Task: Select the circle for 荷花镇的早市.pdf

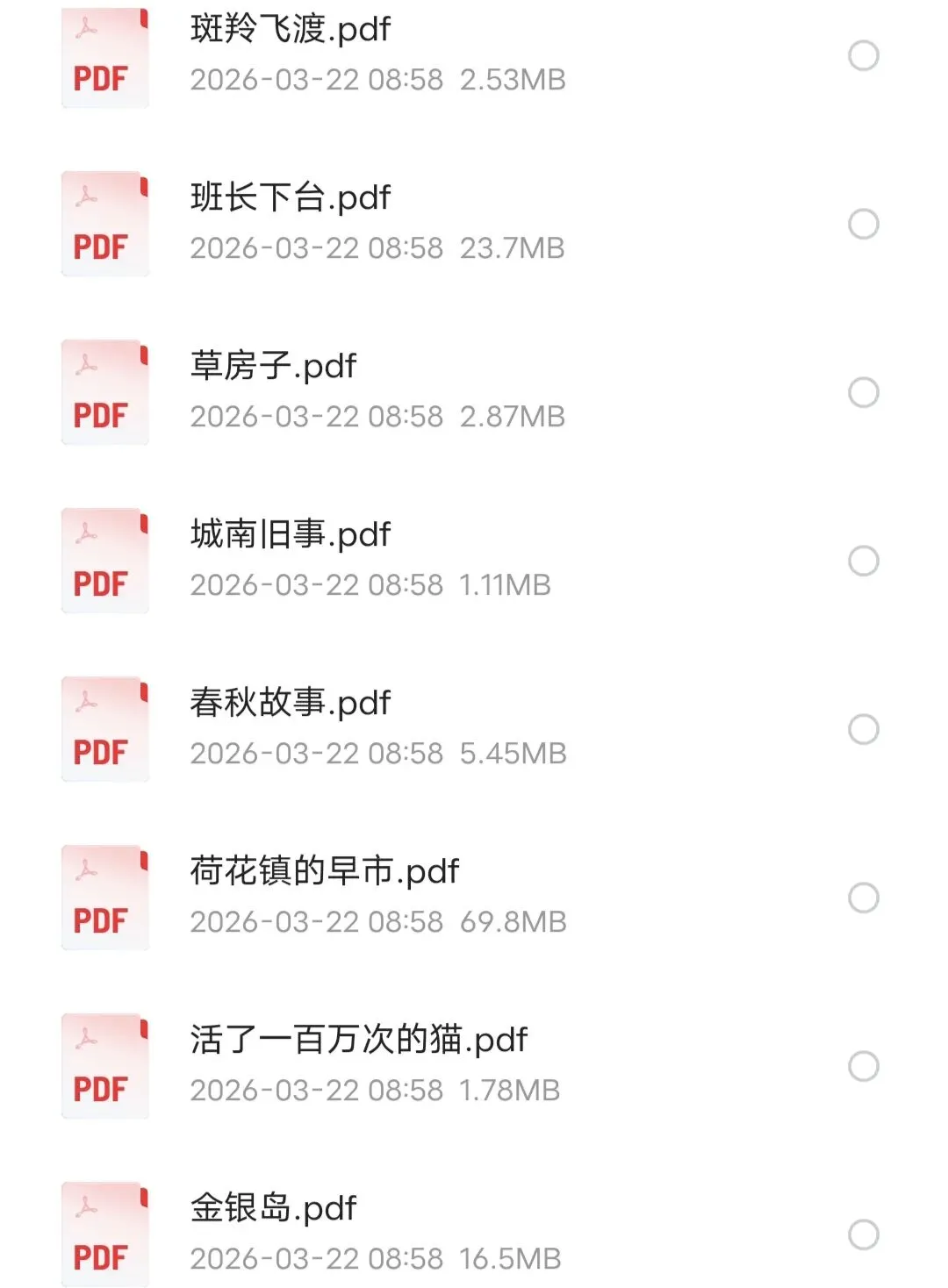Action: 864,898
